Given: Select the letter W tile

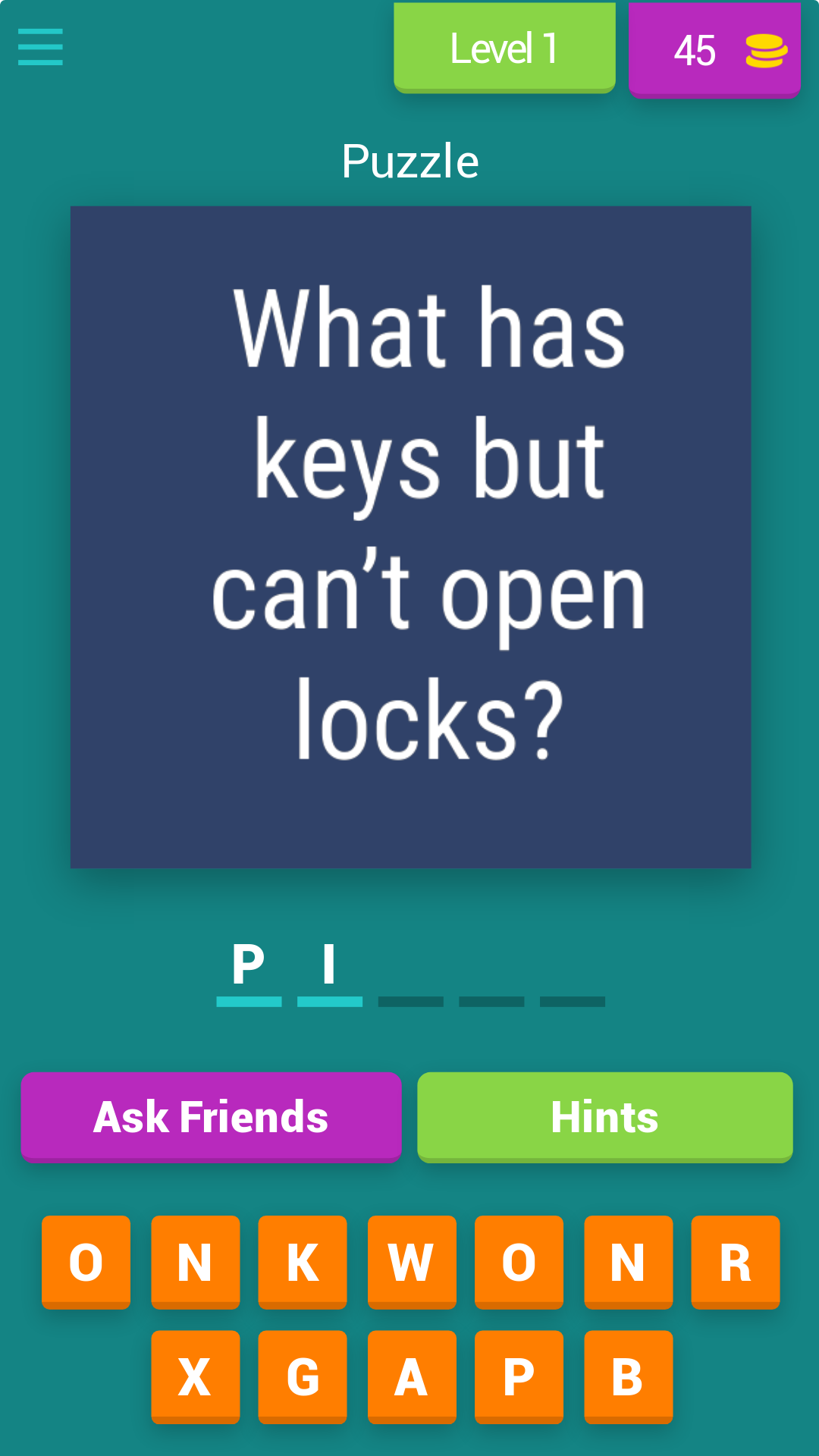Looking at the screenshot, I should [412, 1262].
